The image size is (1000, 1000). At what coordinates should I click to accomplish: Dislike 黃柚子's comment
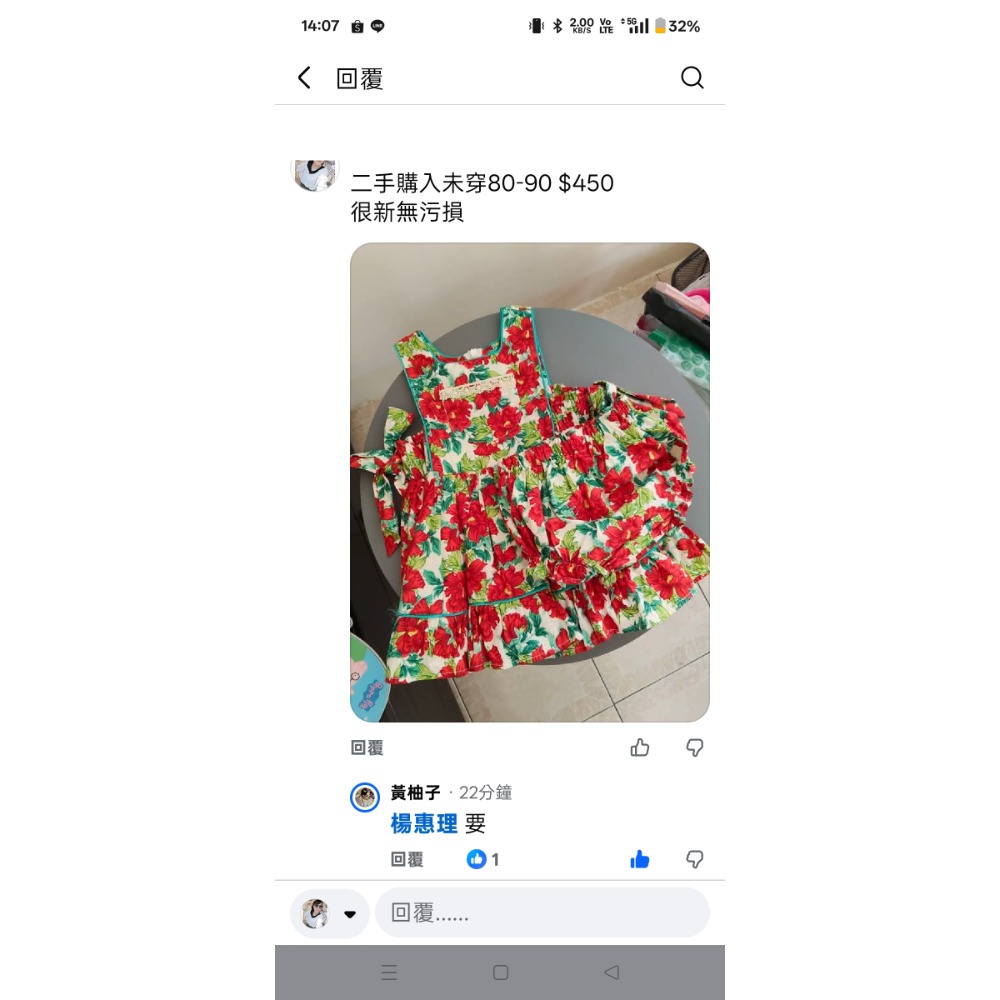coord(694,860)
